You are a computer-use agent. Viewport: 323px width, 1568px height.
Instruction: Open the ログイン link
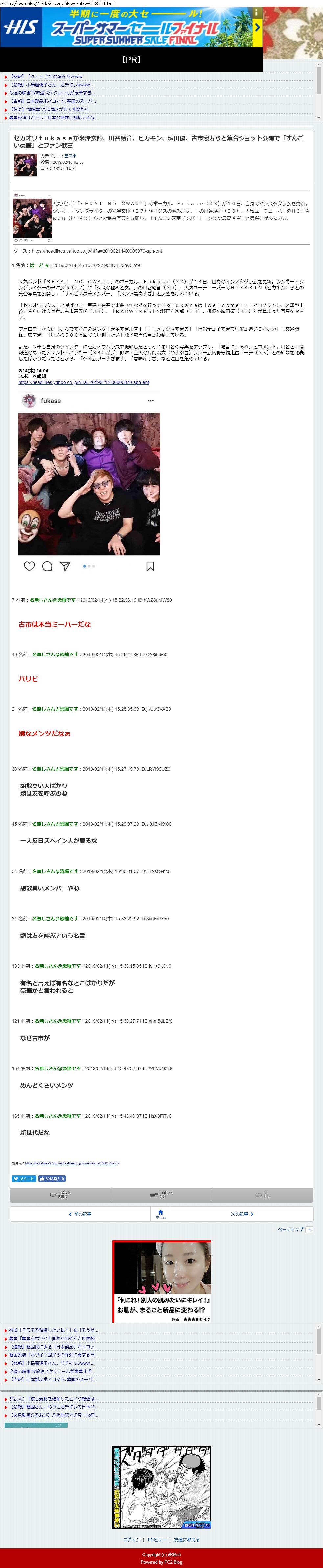point(131,1539)
